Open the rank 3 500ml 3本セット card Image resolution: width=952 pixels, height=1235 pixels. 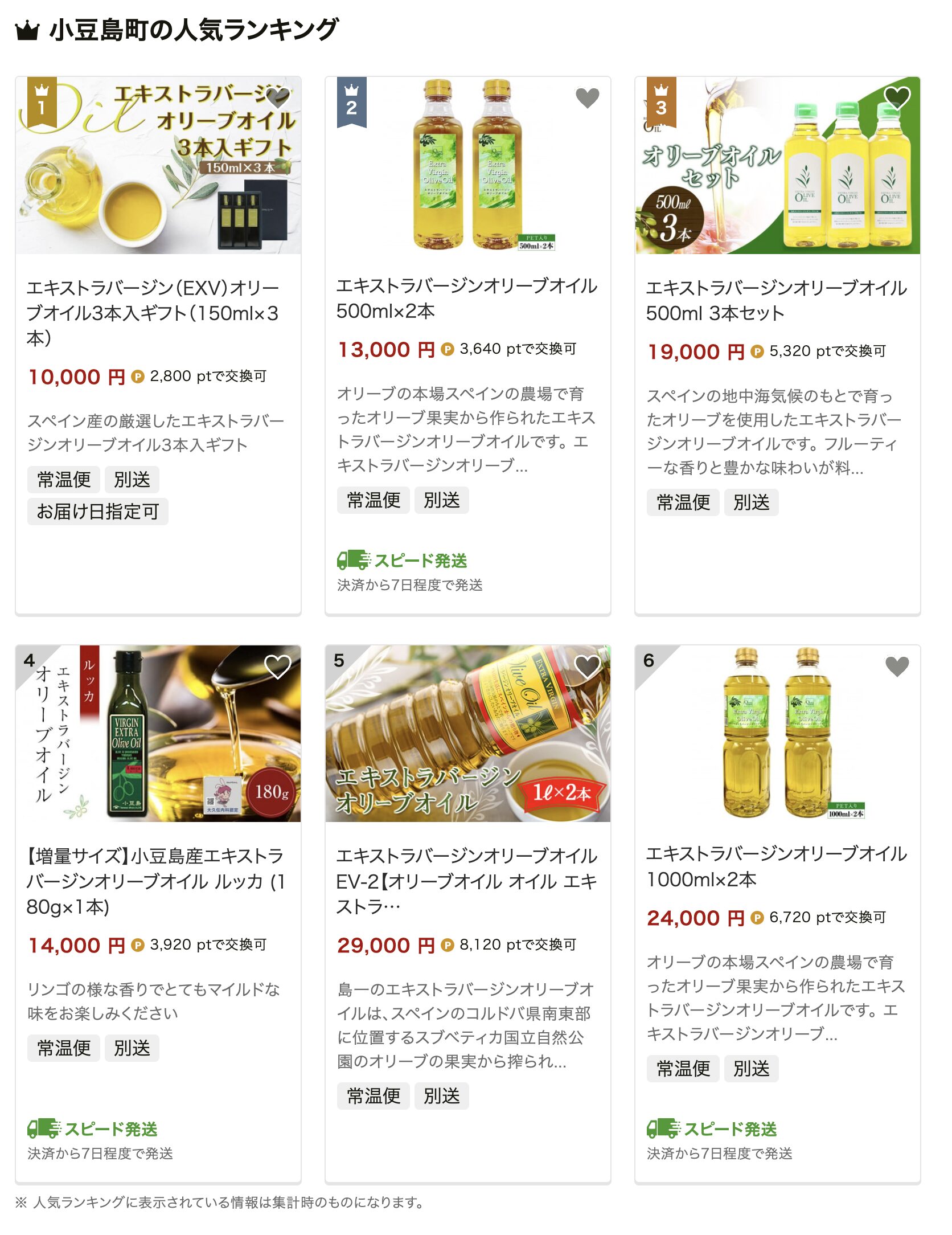point(776,300)
